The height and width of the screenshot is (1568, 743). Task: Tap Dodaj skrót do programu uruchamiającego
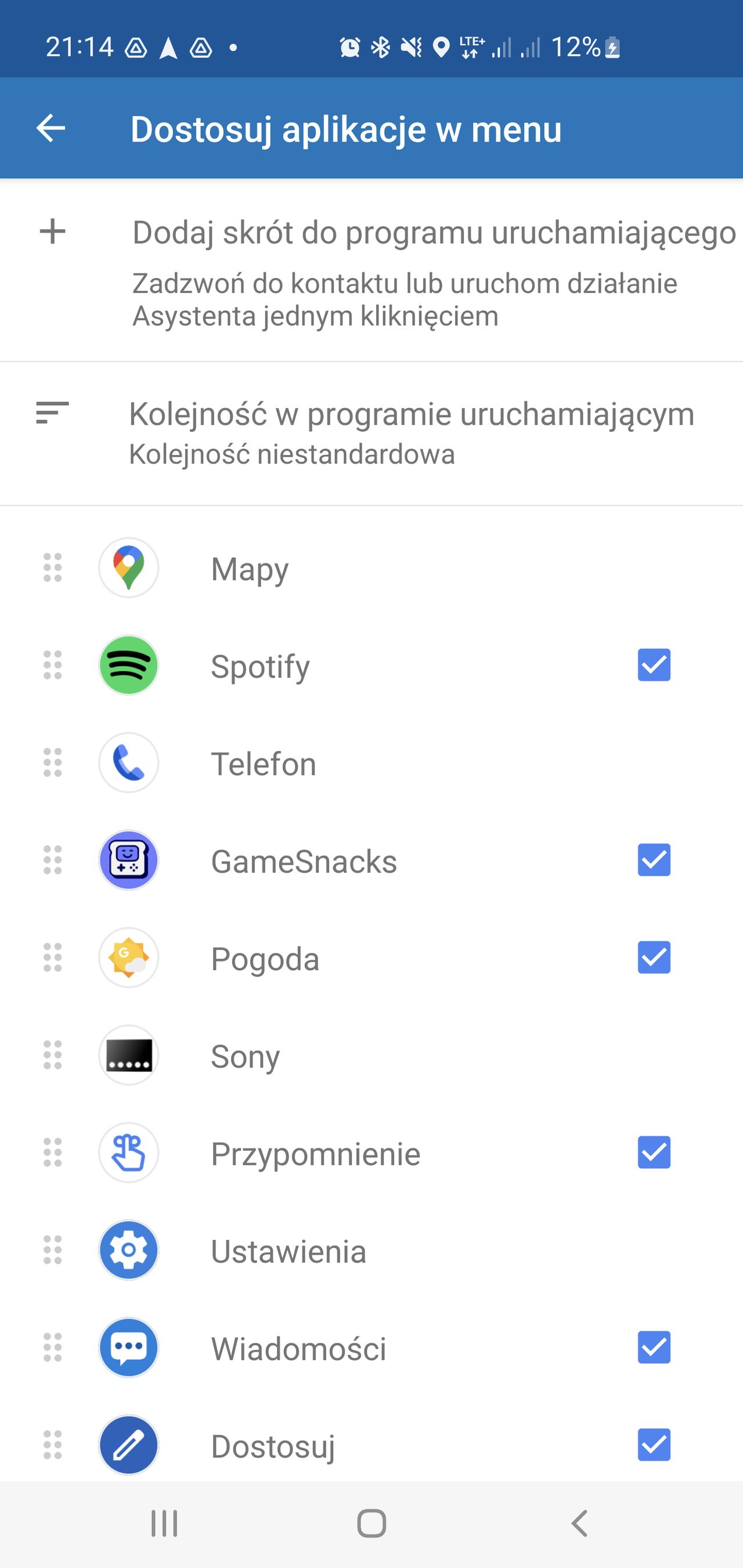click(371, 268)
